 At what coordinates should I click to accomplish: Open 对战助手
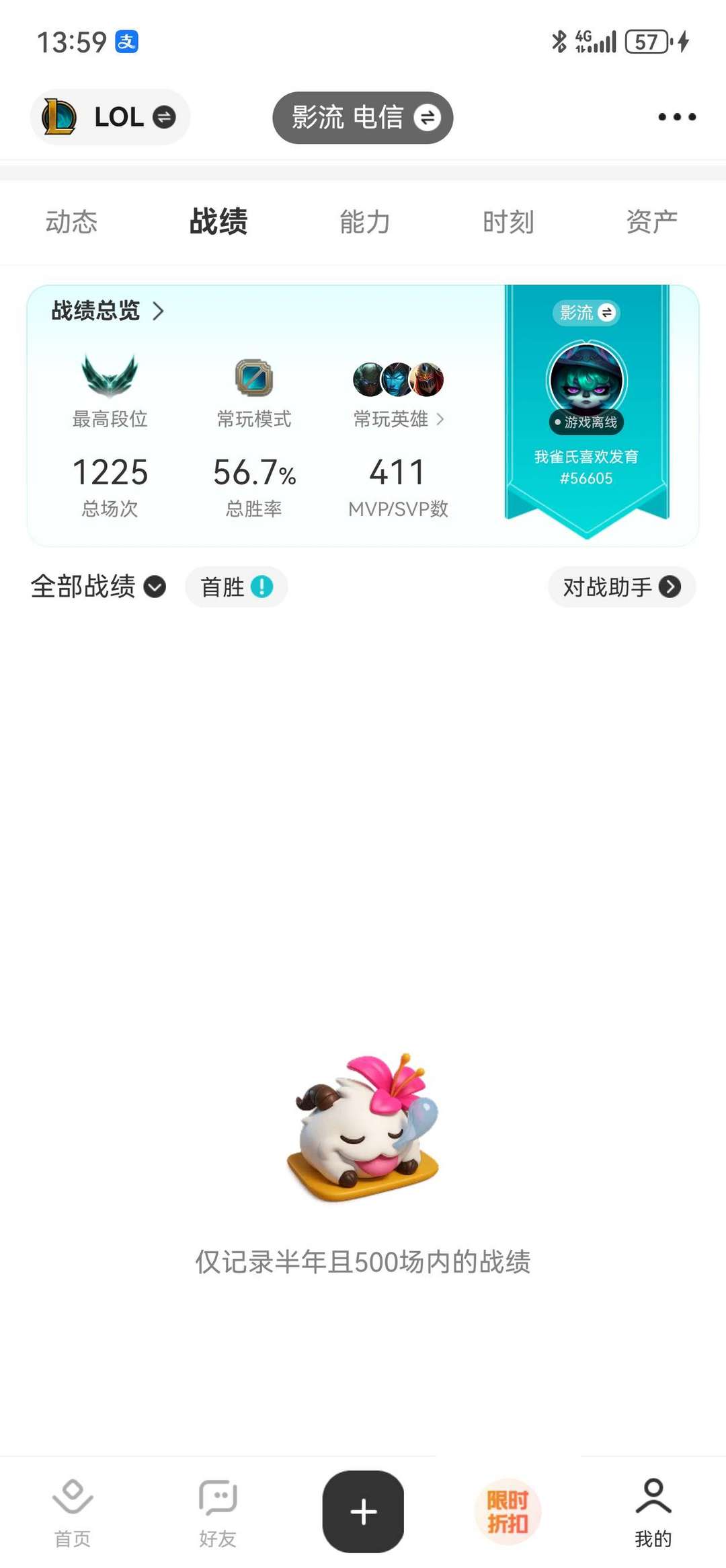click(621, 587)
